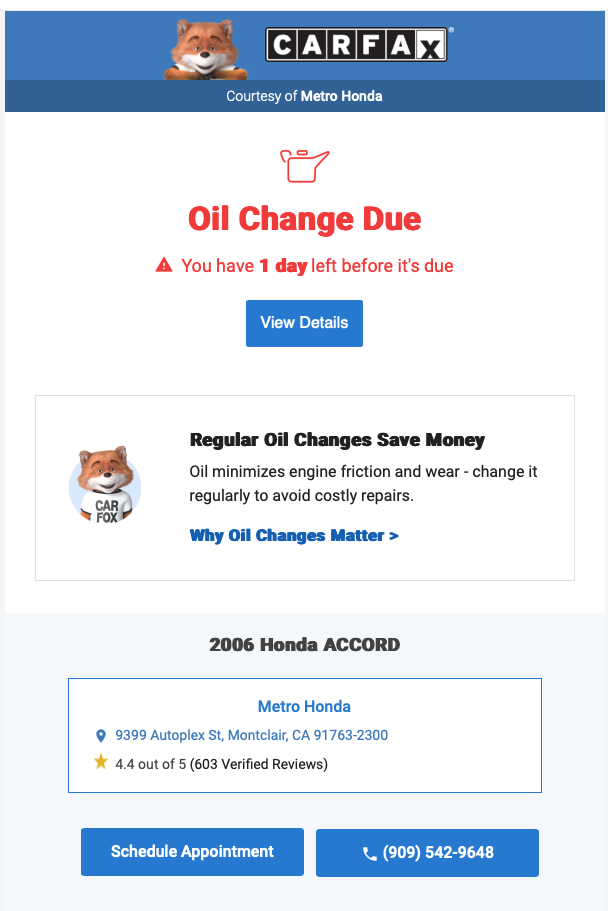The height and width of the screenshot is (911, 608).
Task: Open the address 9399 Autoplex St
Action: 251,735
